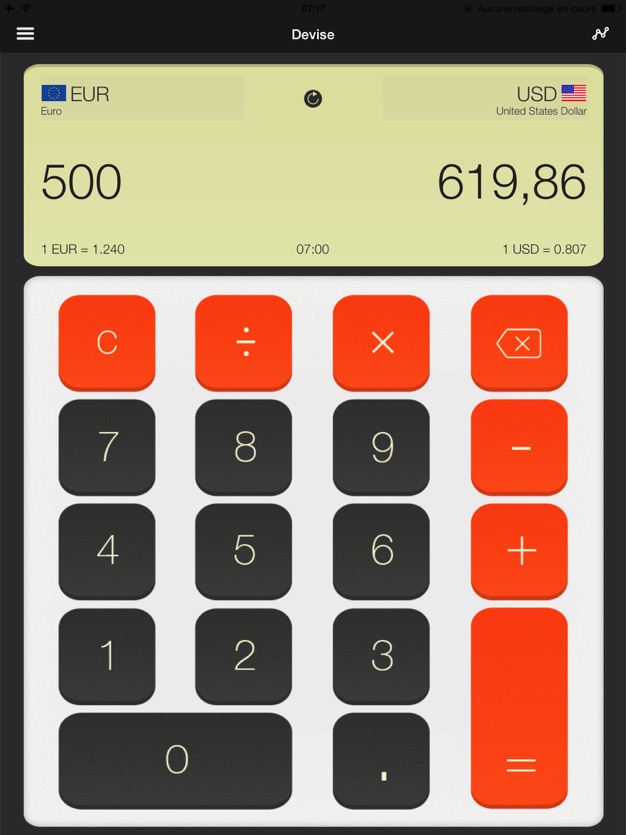Tap the division key

[x=244, y=342]
